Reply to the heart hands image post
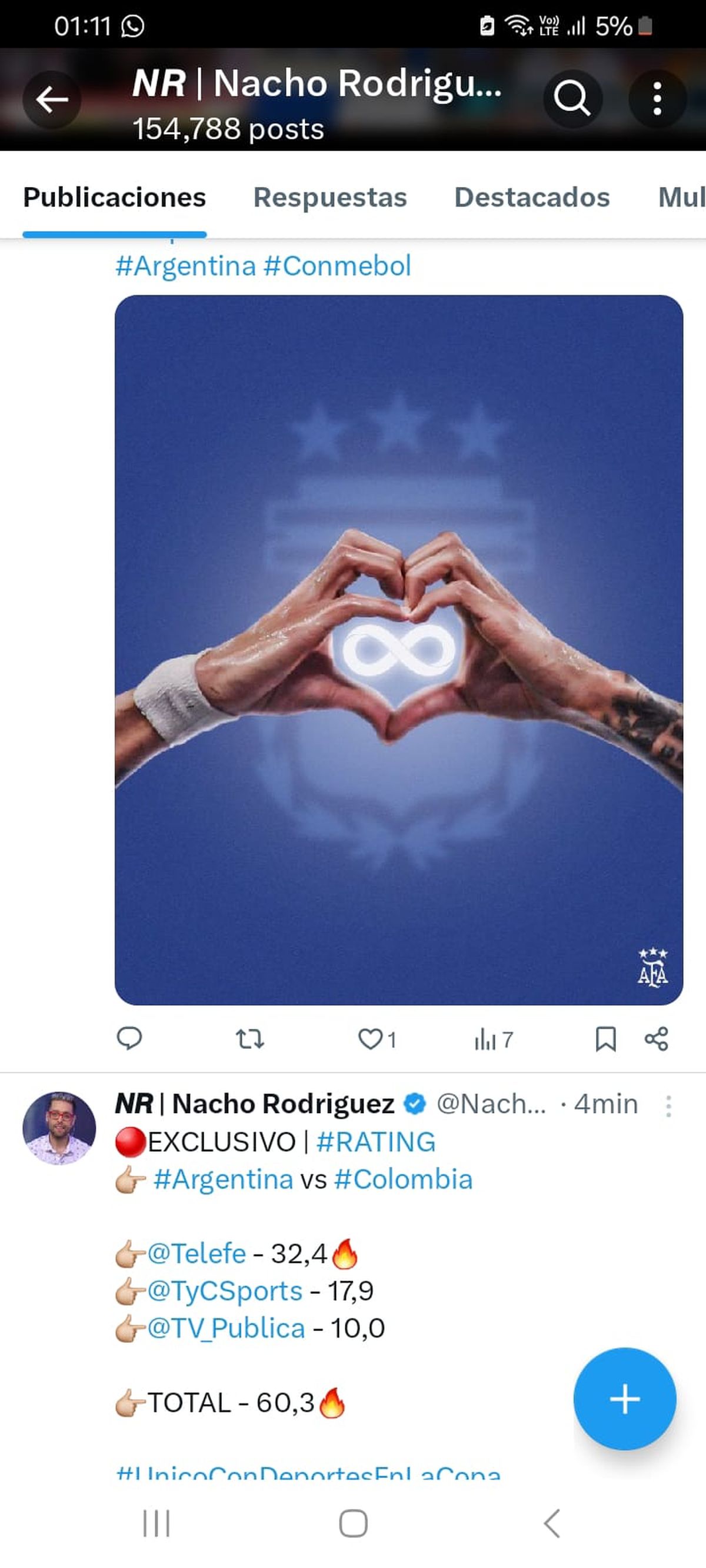The image size is (706, 1568). (x=129, y=1038)
